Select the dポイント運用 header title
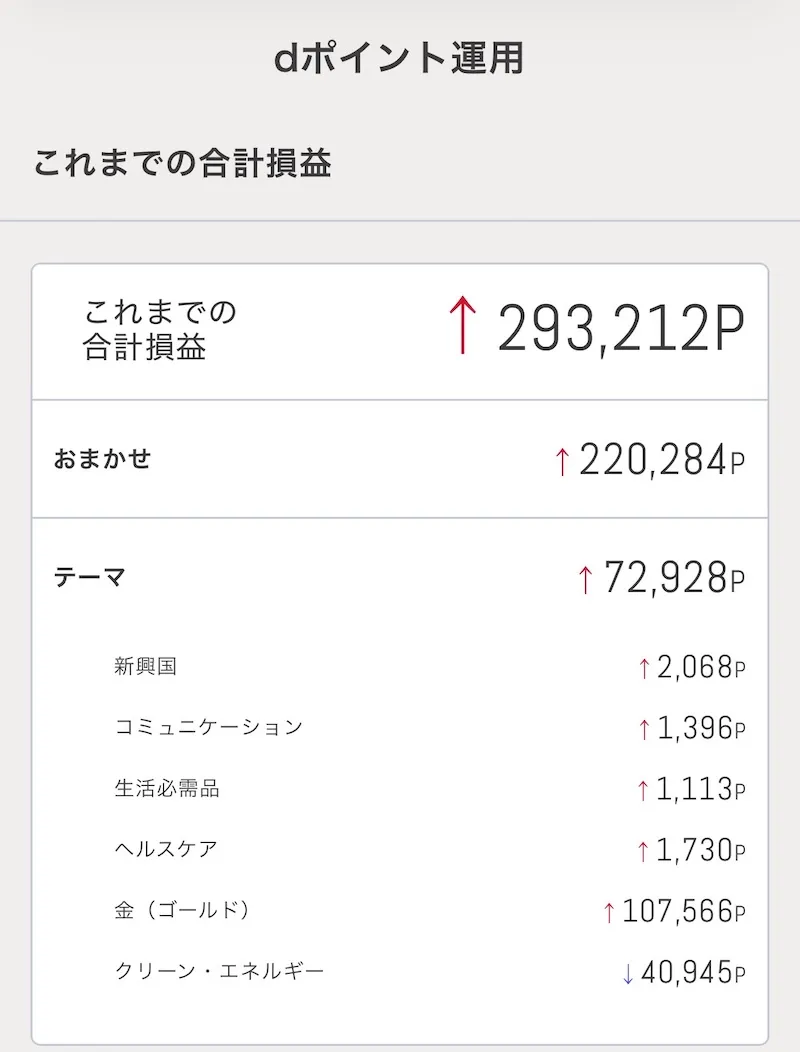This screenshot has width=800, height=1052. coord(400,60)
